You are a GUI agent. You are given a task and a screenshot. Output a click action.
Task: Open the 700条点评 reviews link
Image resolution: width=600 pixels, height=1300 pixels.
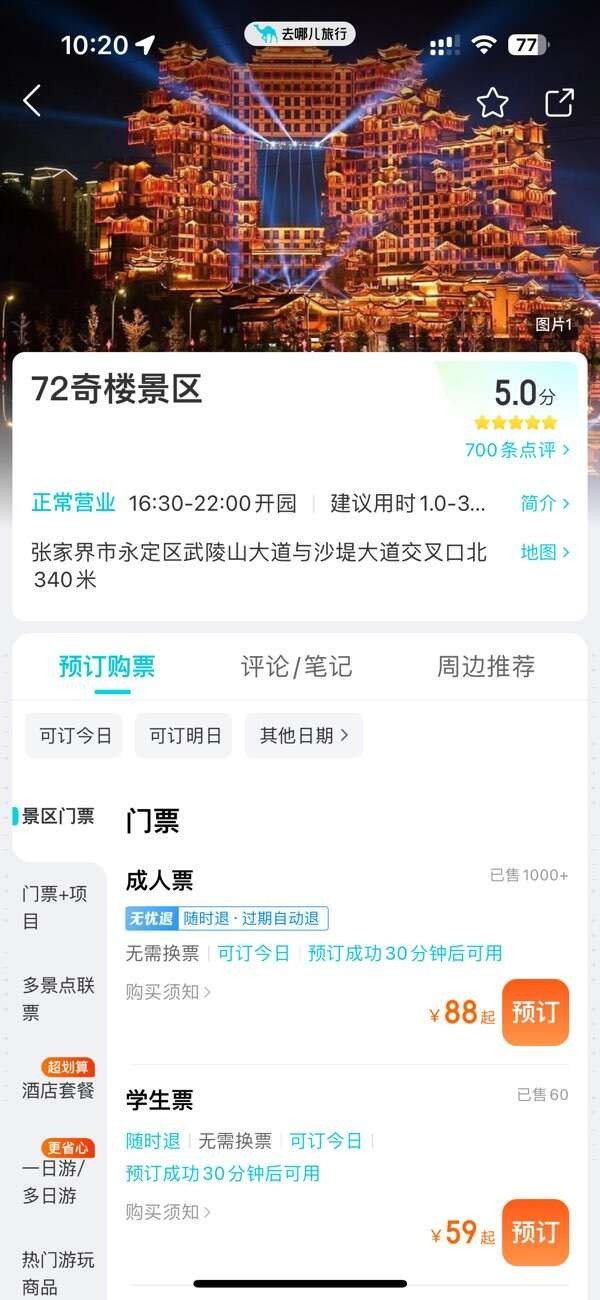pyautogui.click(x=516, y=450)
